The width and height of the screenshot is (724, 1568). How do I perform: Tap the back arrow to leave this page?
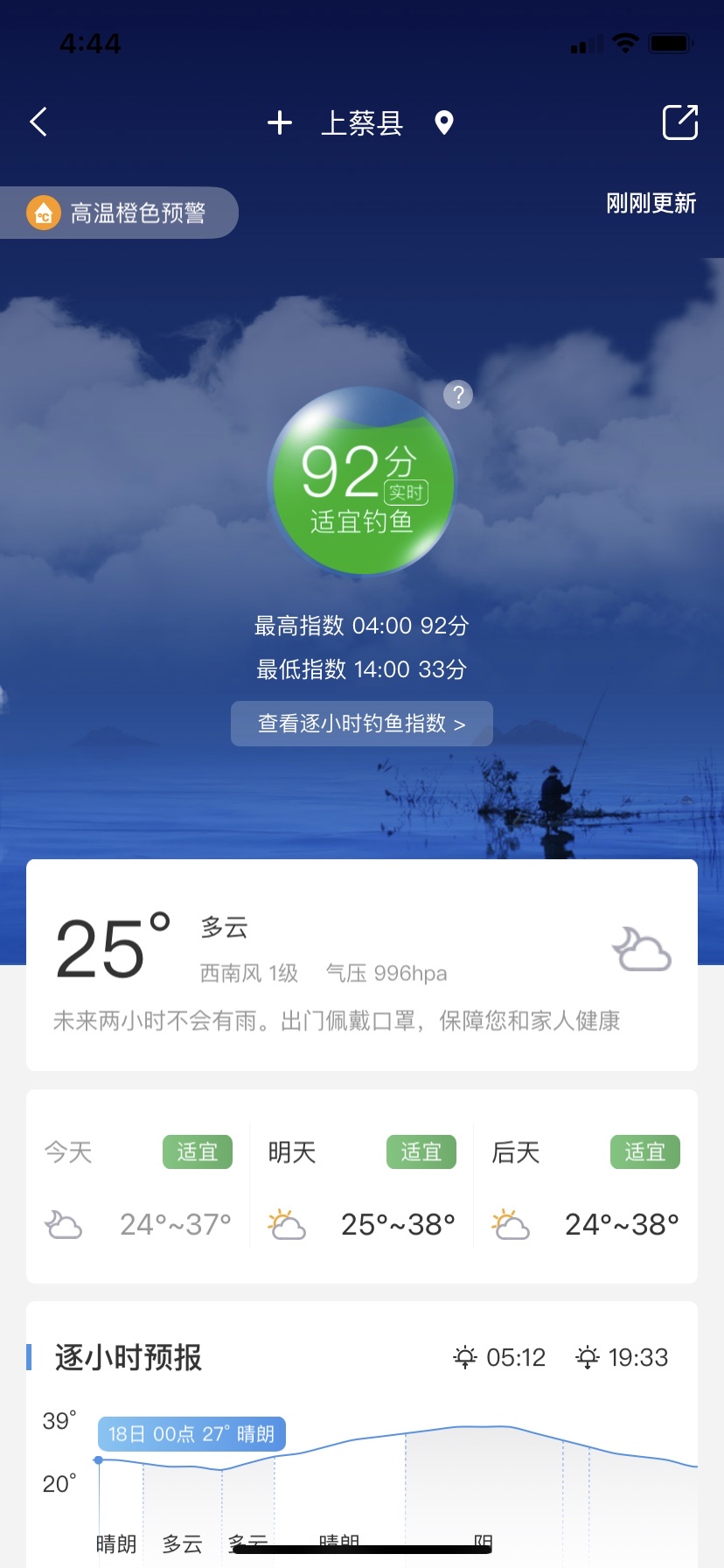pos(38,122)
